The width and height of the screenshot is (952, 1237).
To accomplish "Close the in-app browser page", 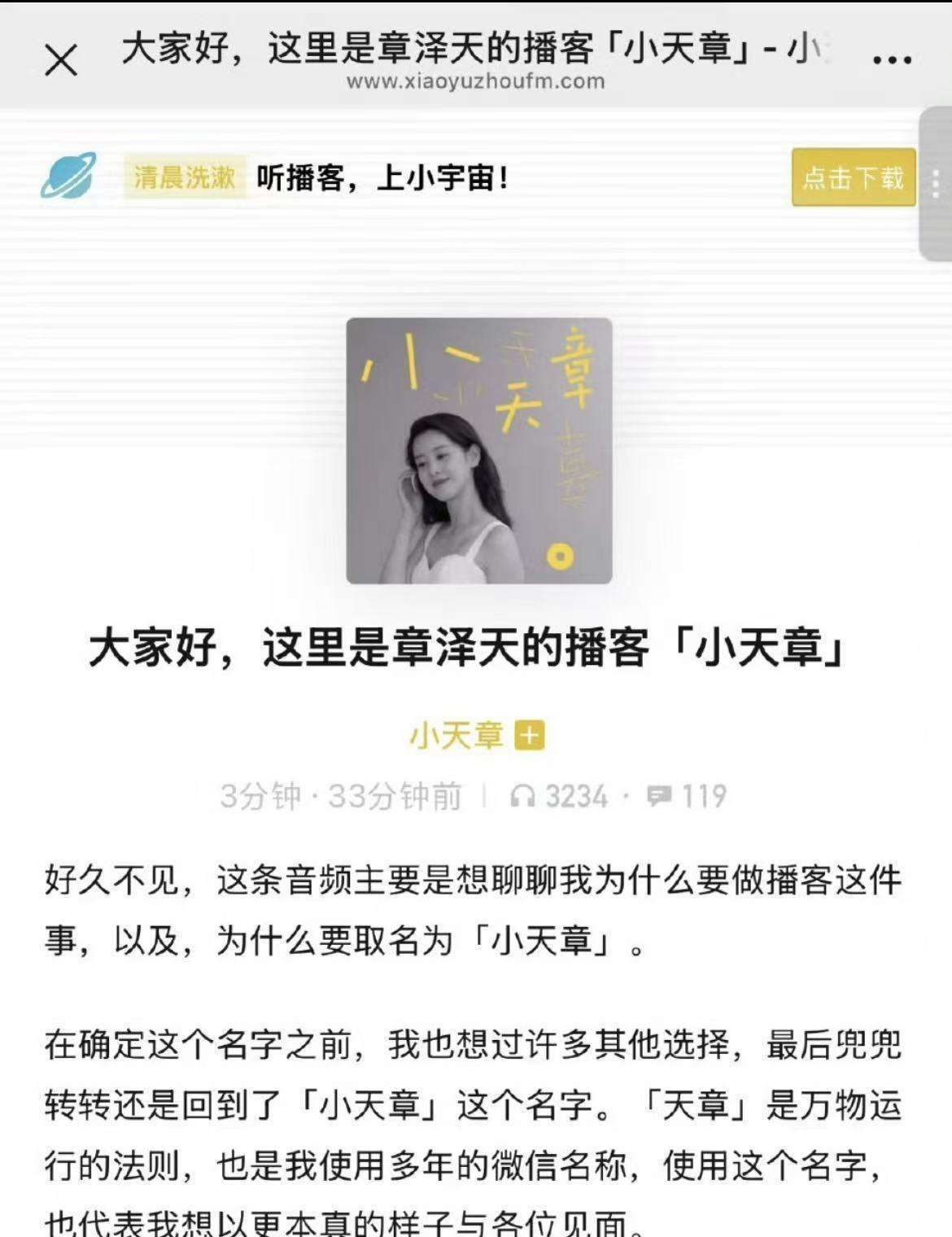I will click(61, 60).
